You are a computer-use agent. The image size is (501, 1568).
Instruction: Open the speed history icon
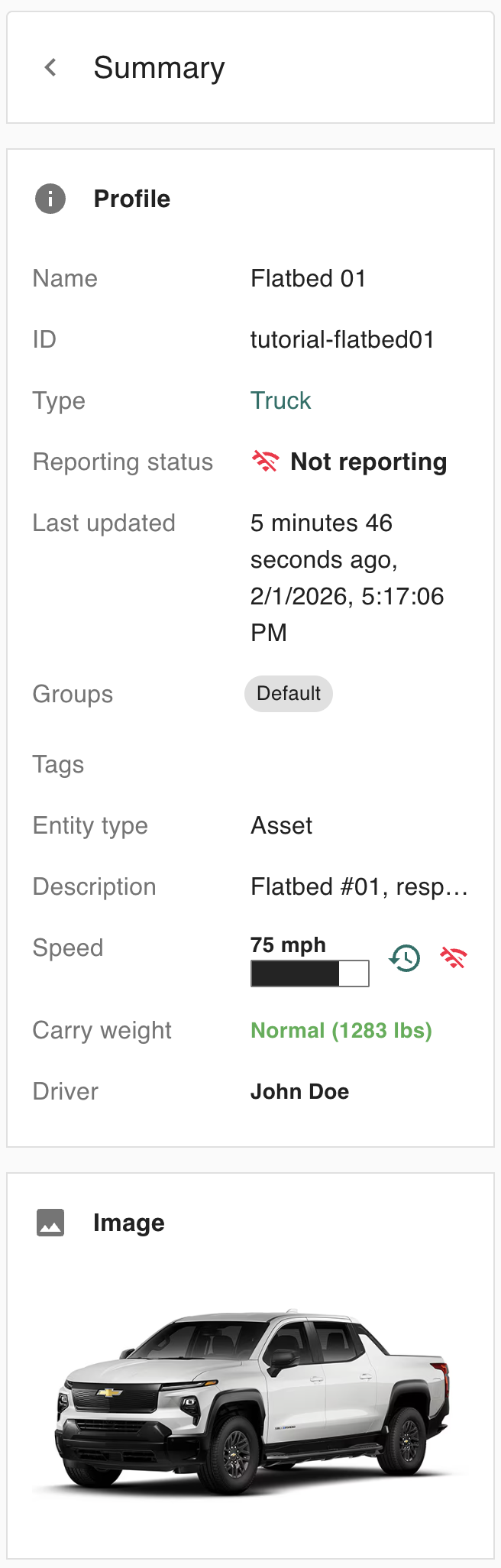[x=405, y=957]
